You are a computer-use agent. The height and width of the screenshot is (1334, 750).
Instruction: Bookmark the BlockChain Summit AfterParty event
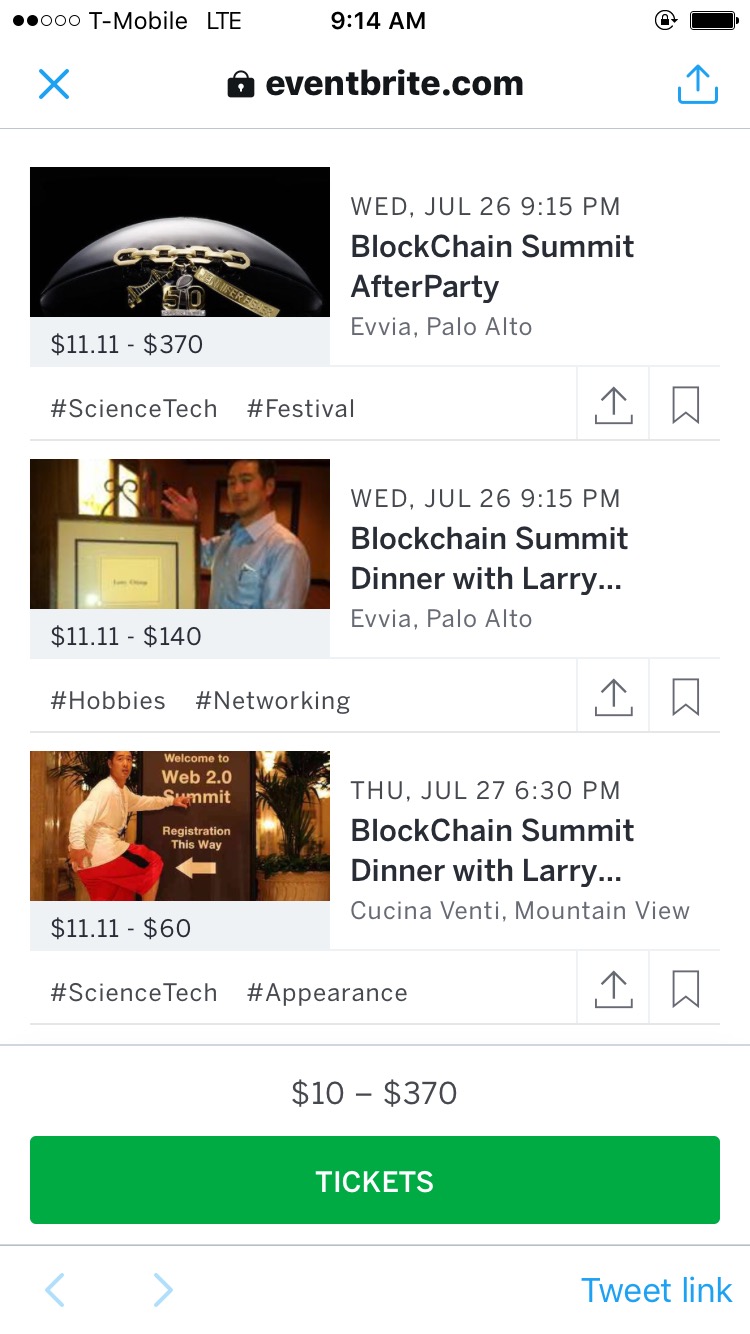(x=685, y=406)
